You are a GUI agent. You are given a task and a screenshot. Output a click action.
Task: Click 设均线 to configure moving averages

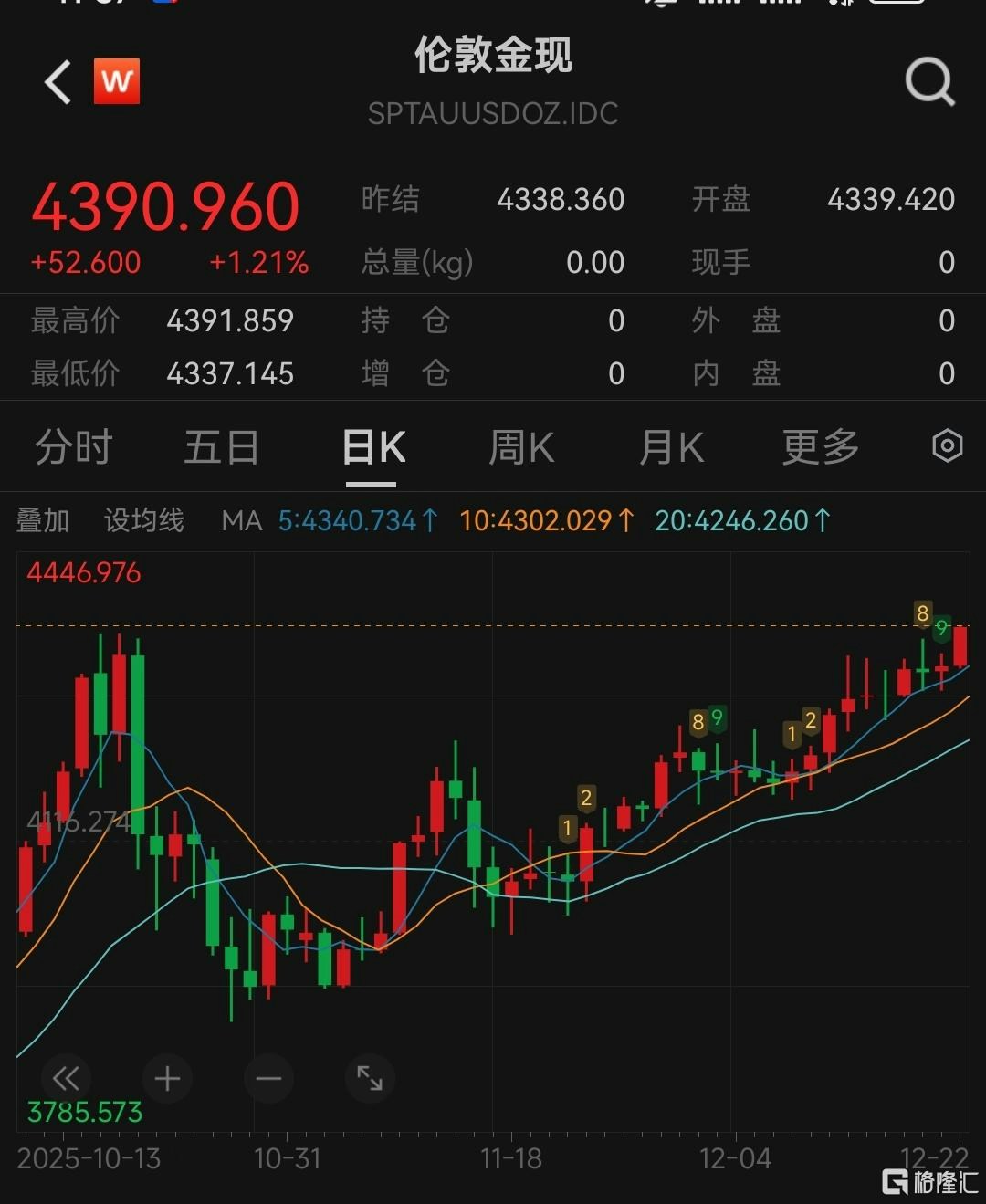coord(142,519)
